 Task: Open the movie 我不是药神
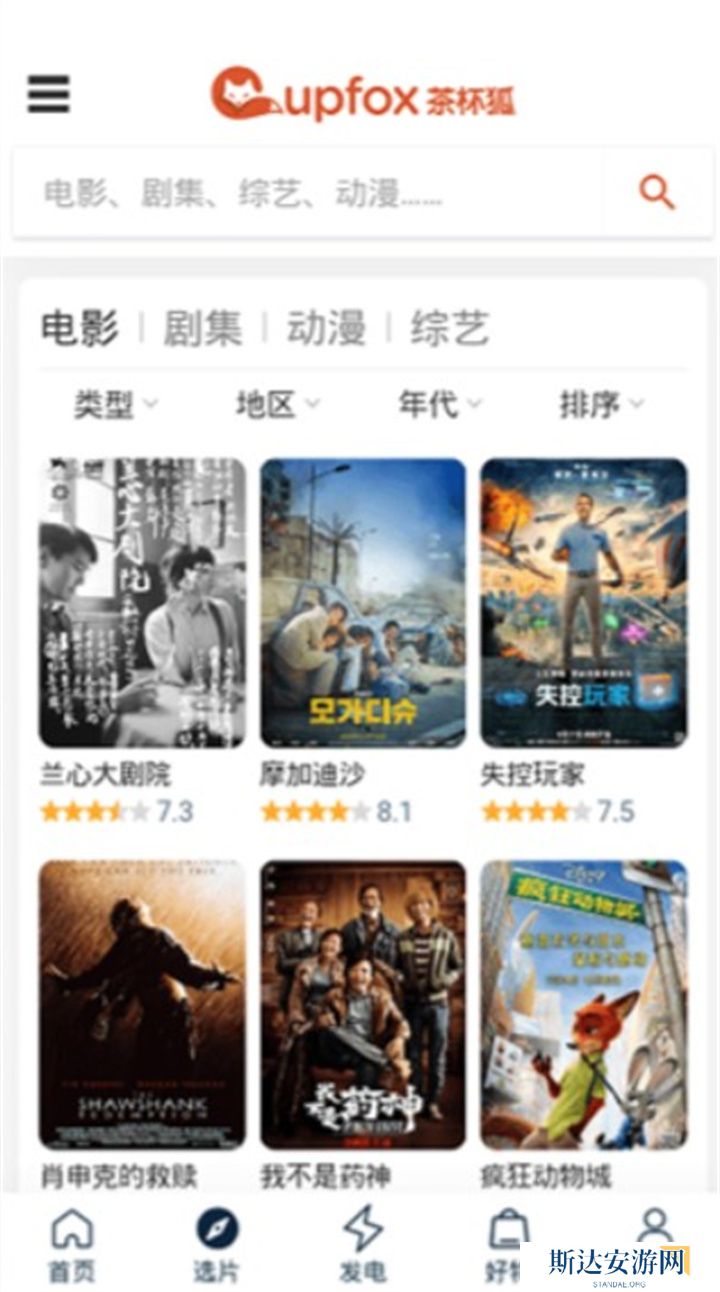tap(363, 1005)
